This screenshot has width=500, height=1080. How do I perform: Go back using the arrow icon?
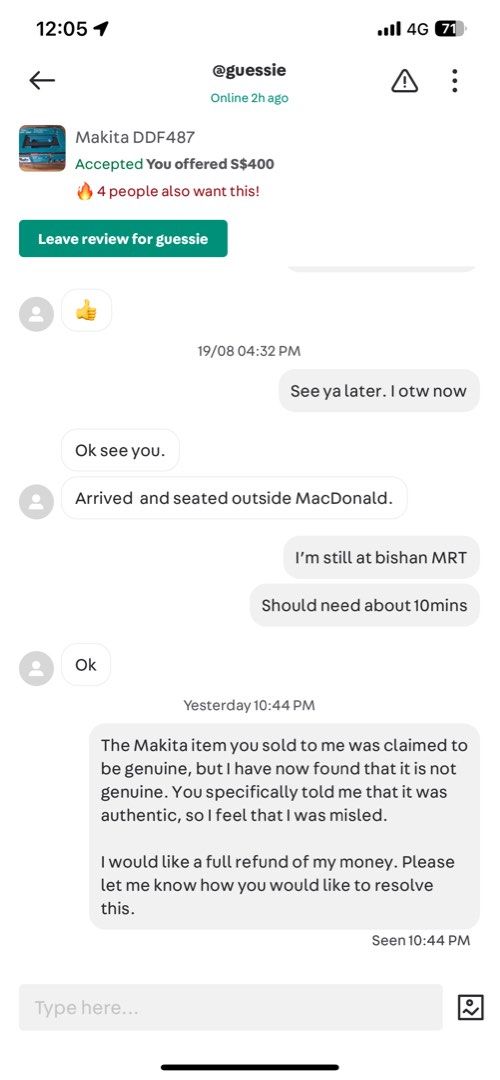click(x=41, y=81)
